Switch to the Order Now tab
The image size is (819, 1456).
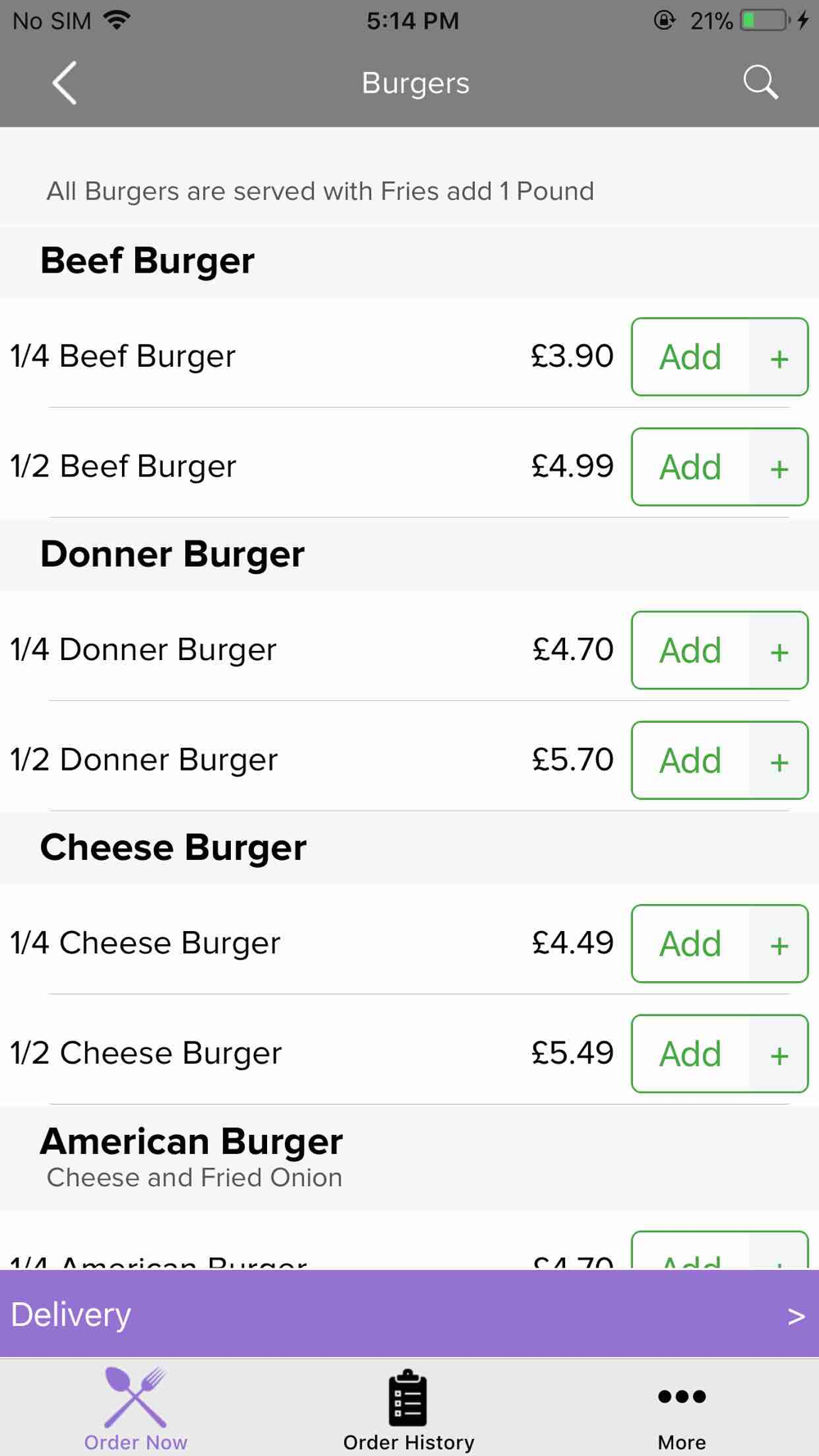click(x=136, y=1409)
